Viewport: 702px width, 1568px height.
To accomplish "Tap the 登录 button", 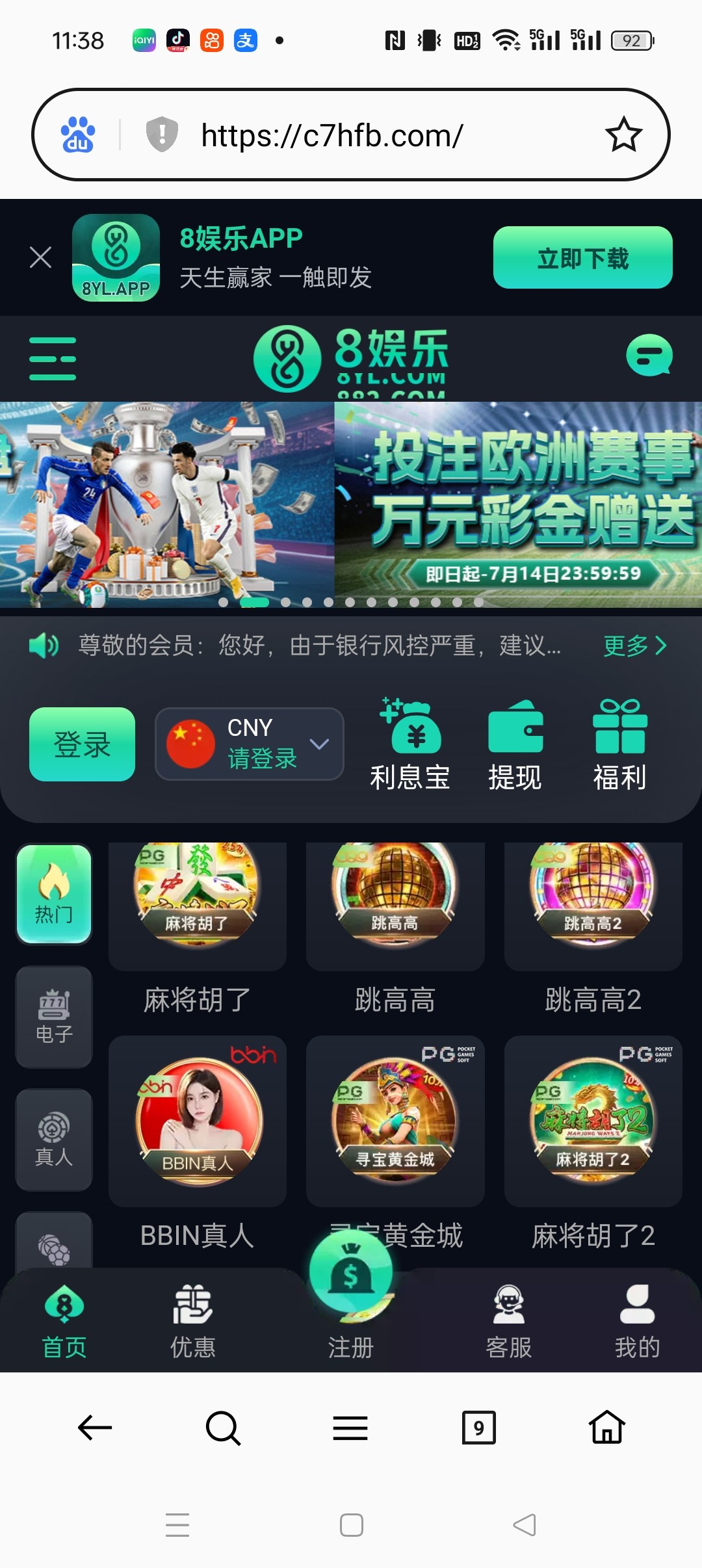I will pyautogui.click(x=82, y=744).
